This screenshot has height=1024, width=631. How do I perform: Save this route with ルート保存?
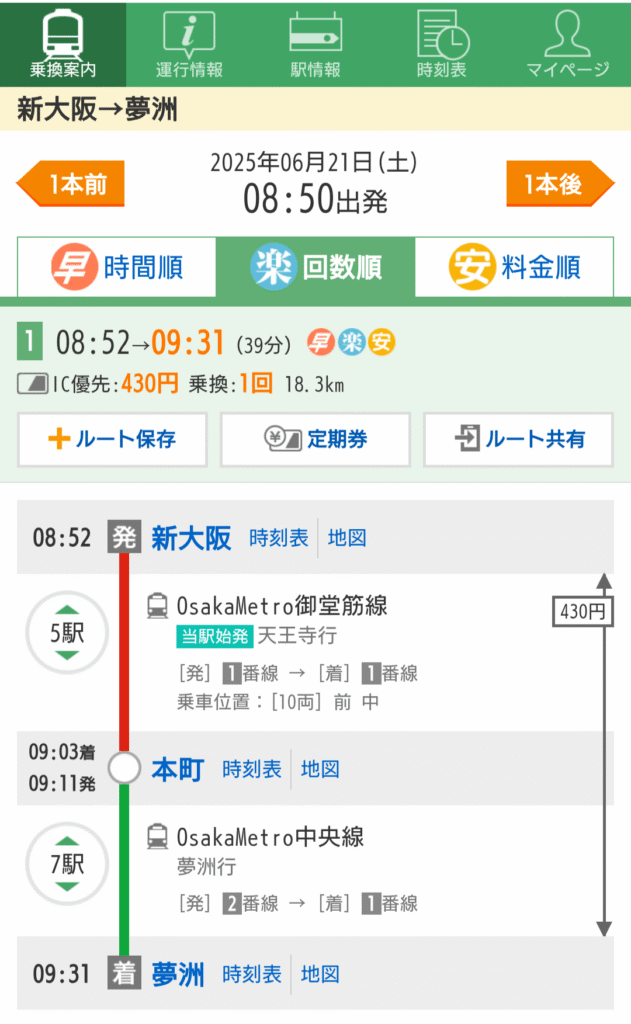[x=112, y=439]
